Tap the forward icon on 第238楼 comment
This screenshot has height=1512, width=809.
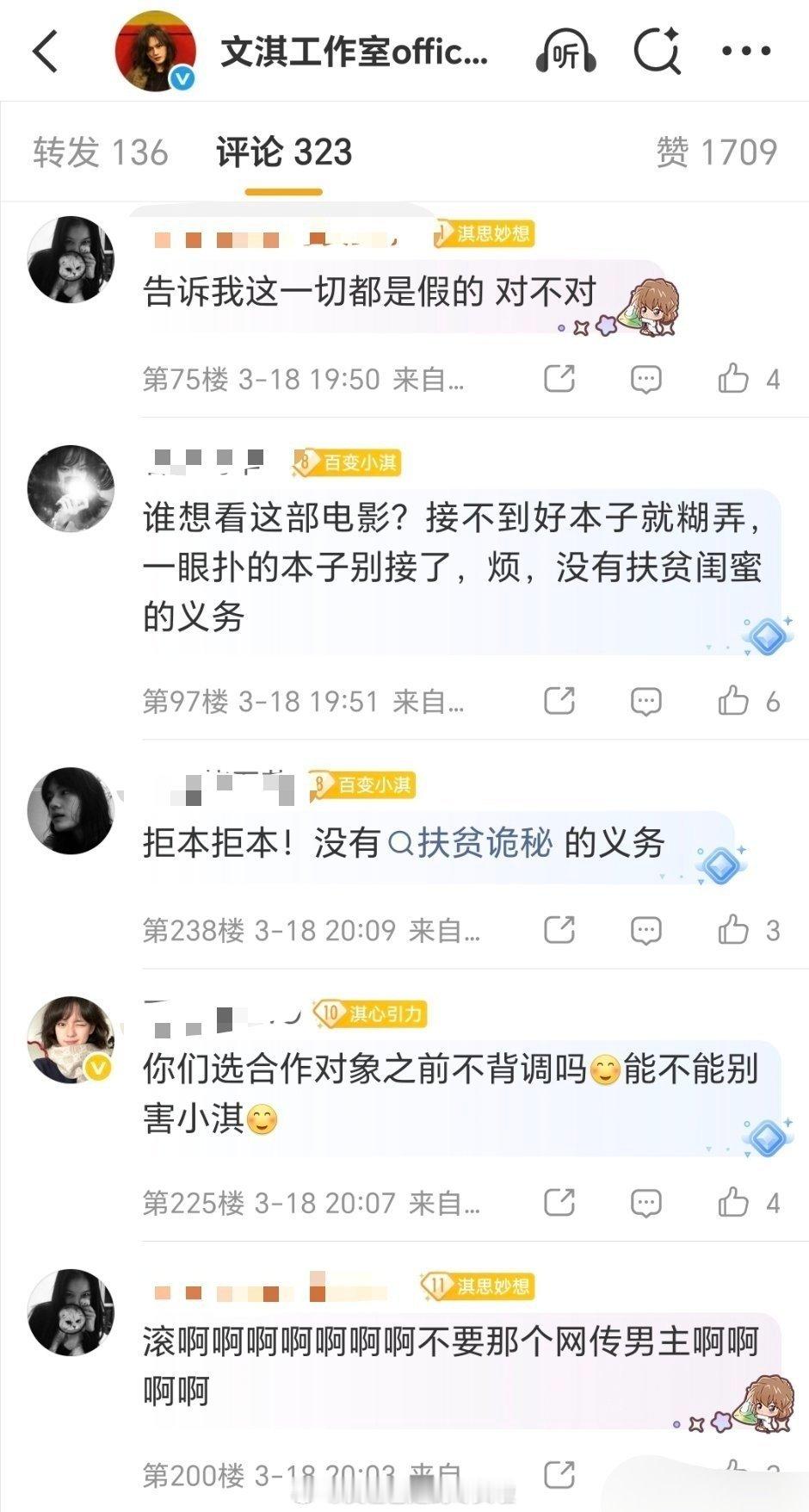tap(559, 930)
